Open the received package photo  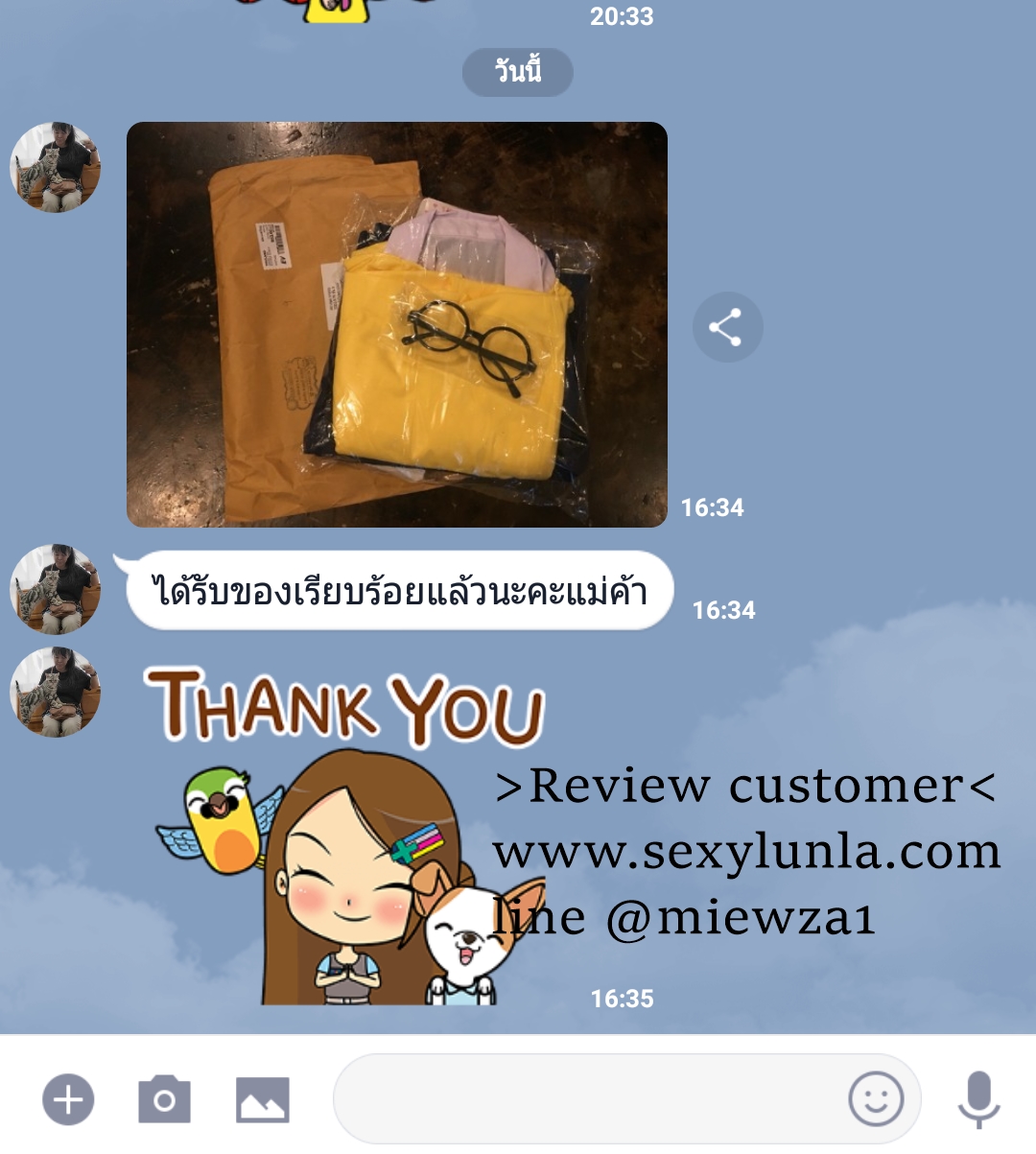396,324
